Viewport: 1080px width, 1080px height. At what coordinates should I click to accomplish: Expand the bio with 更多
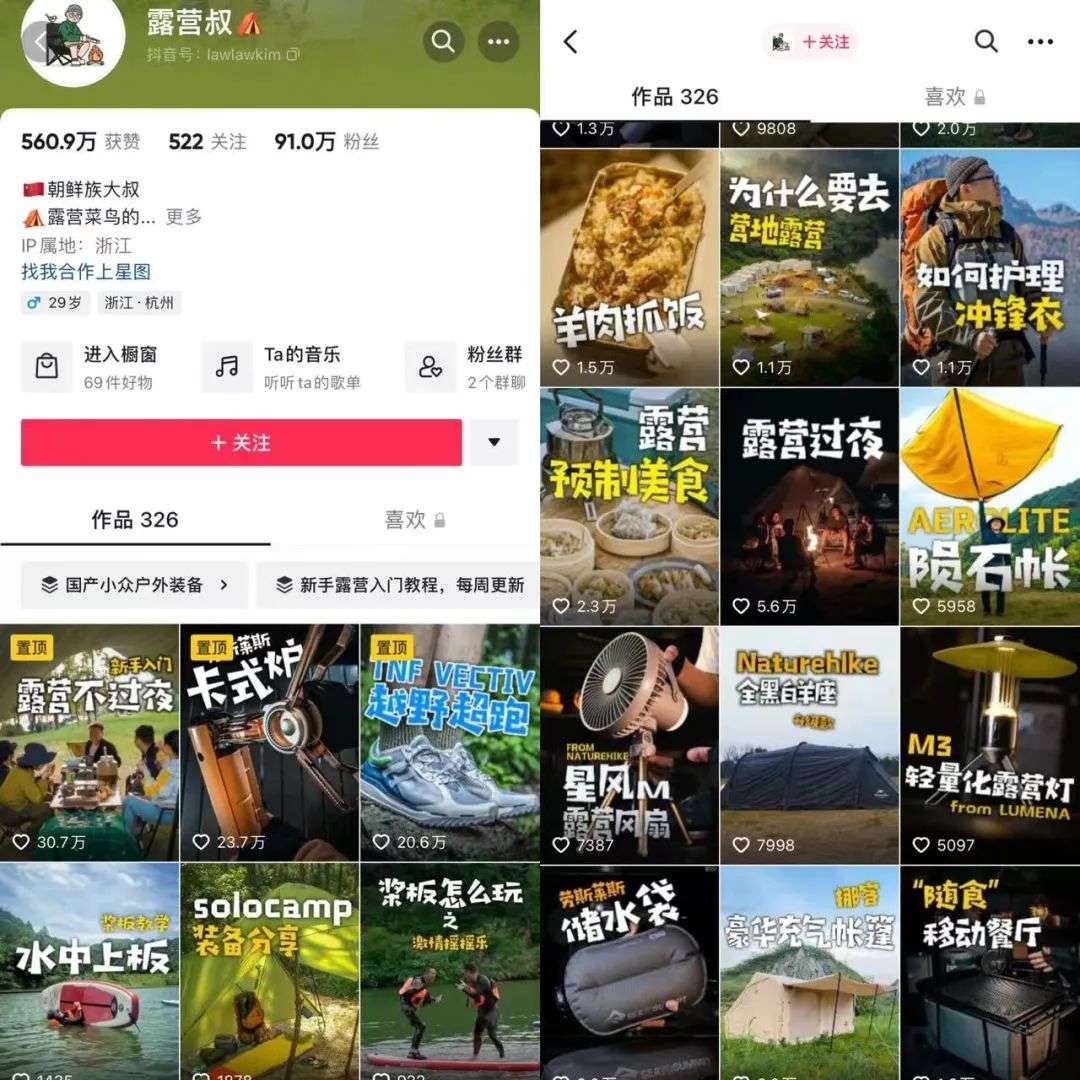click(x=184, y=217)
